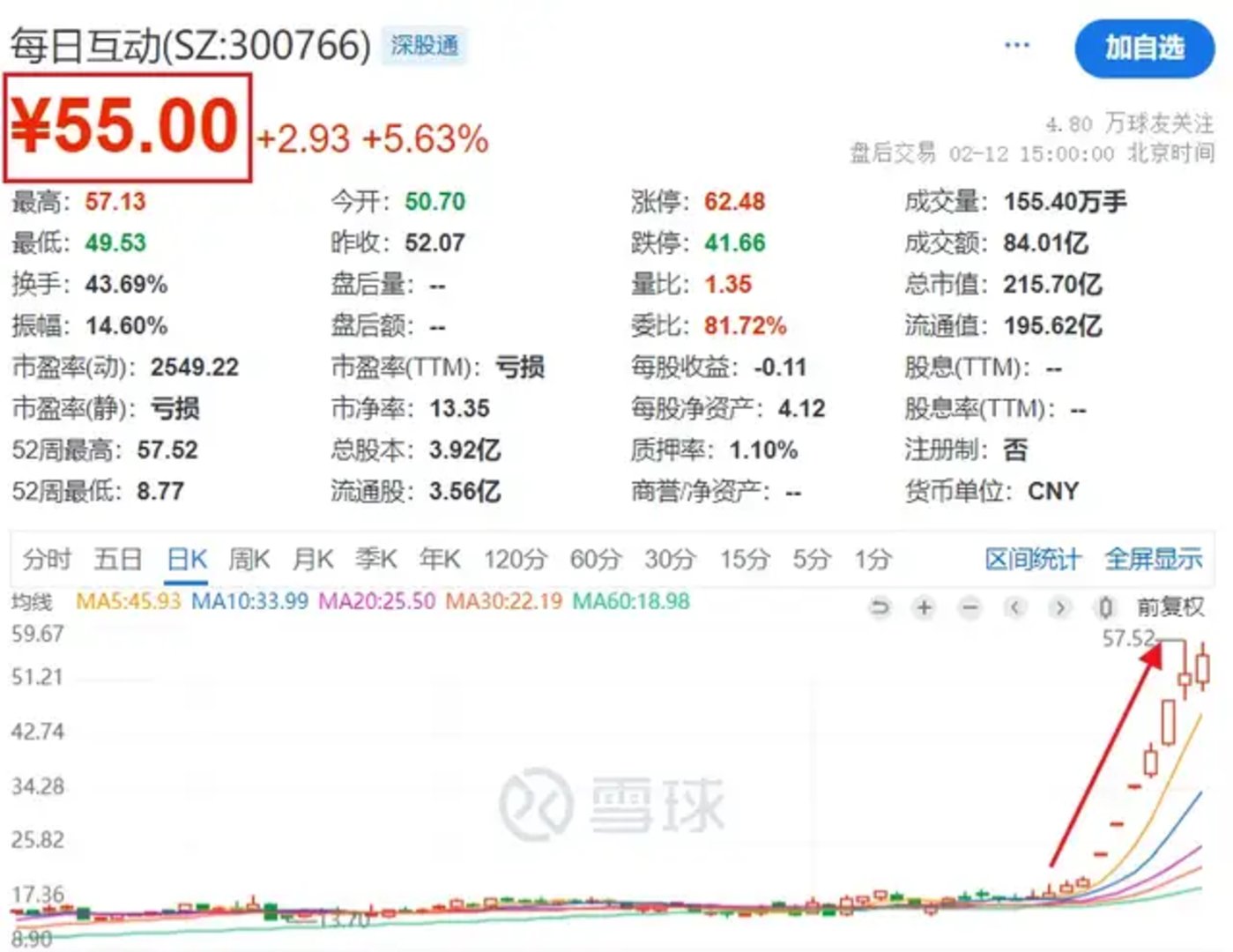Screen dimensions: 1233x952
Task: Choose the 15分 interval
Action: [x=745, y=559]
